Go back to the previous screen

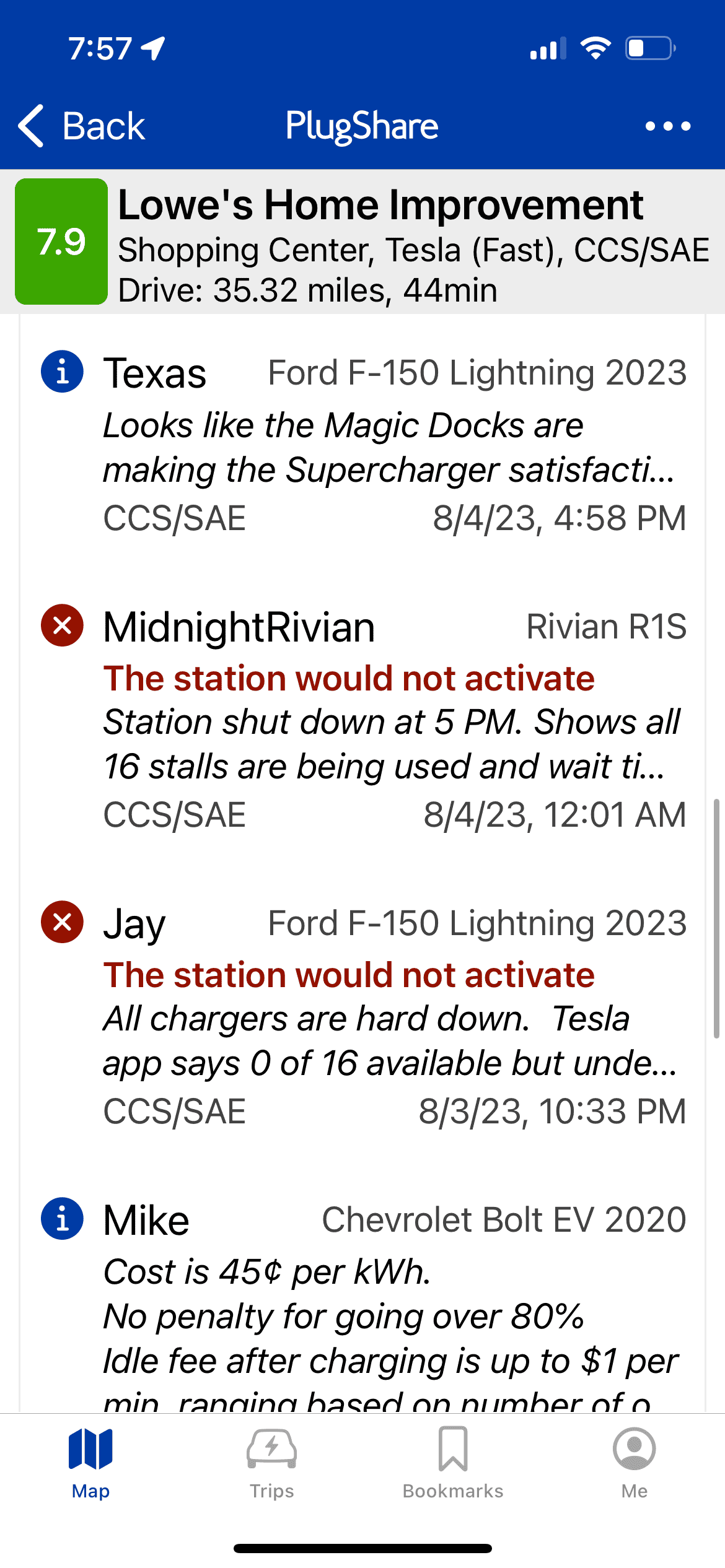point(82,126)
